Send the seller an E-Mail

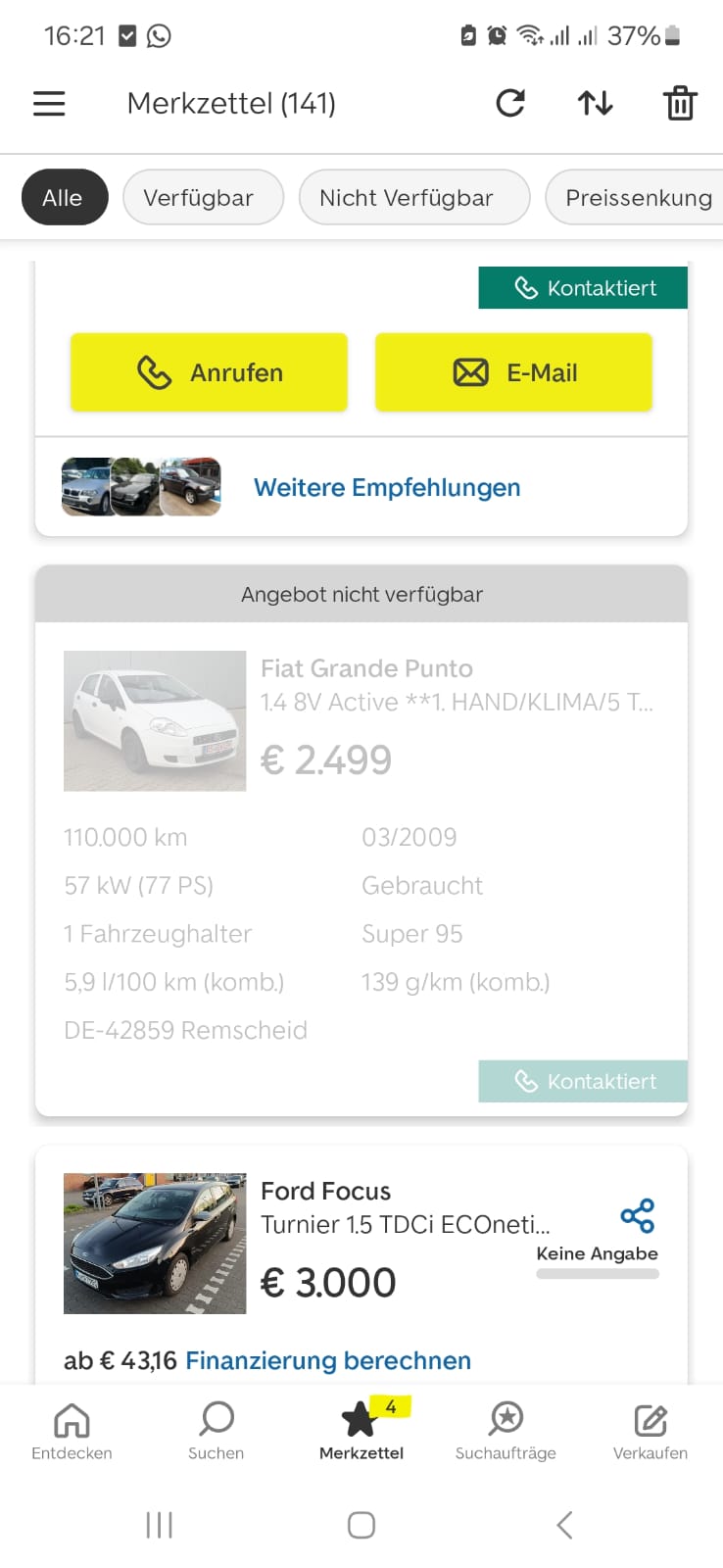pyautogui.click(x=513, y=372)
